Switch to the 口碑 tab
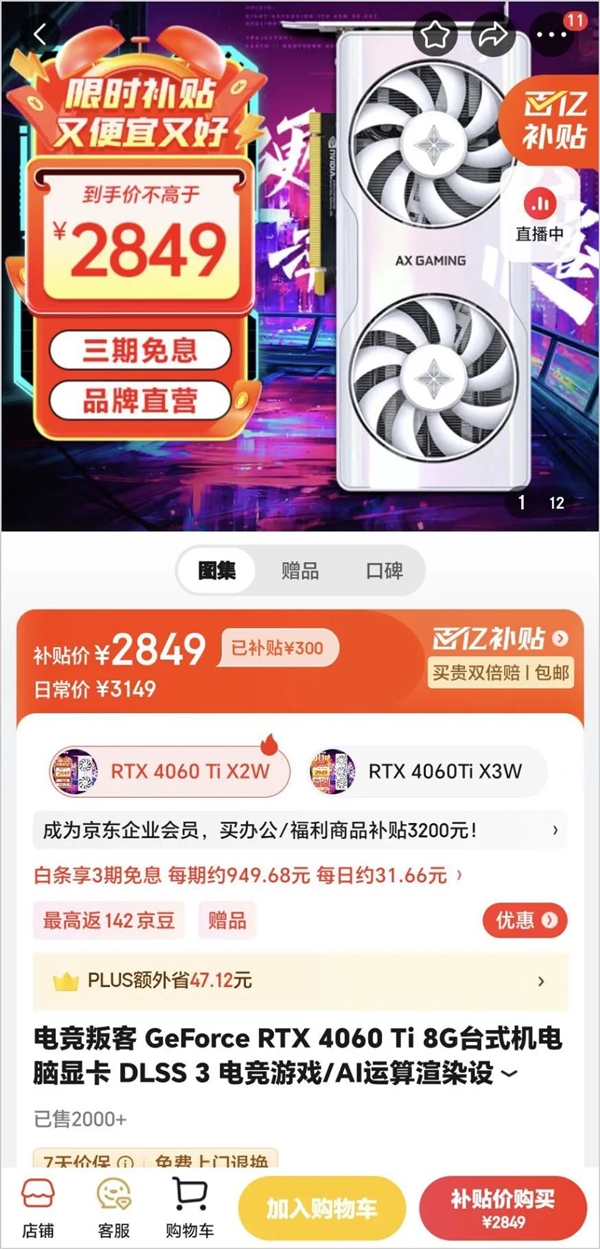The image size is (600, 1249). (x=384, y=571)
